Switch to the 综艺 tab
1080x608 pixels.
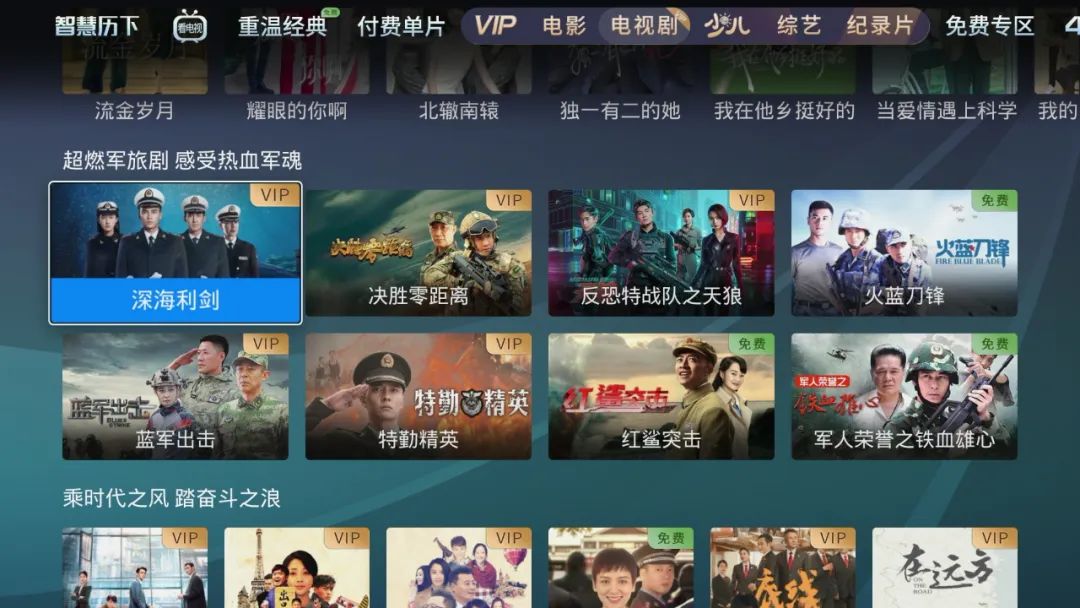pos(798,26)
